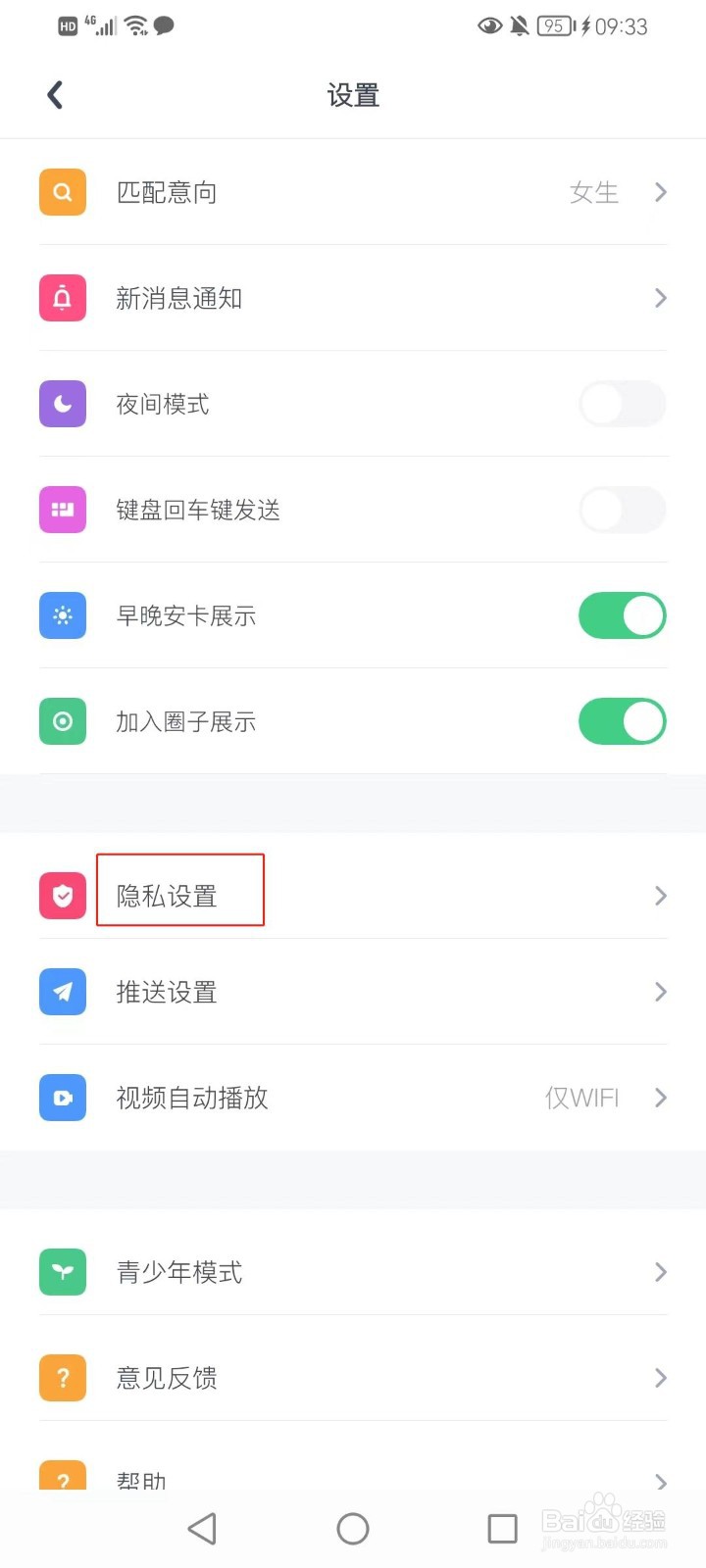Click the pink bell 新消息通知 icon

tap(62, 298)
